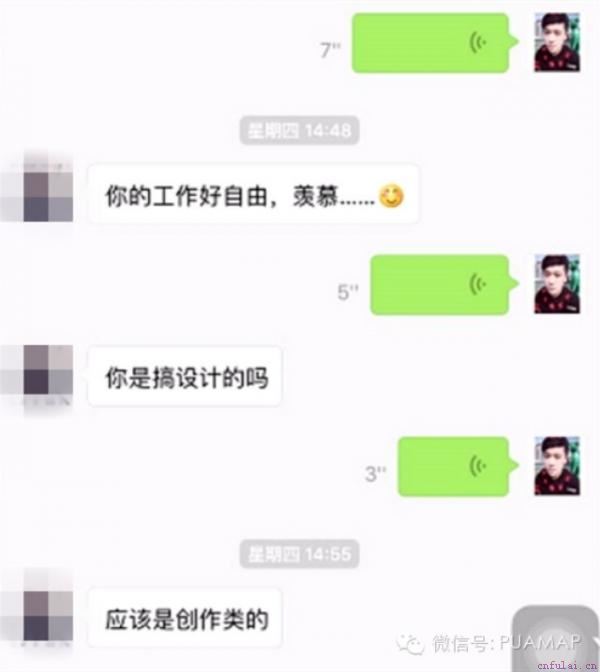Play the 7" voice message

tap(435, 42)
